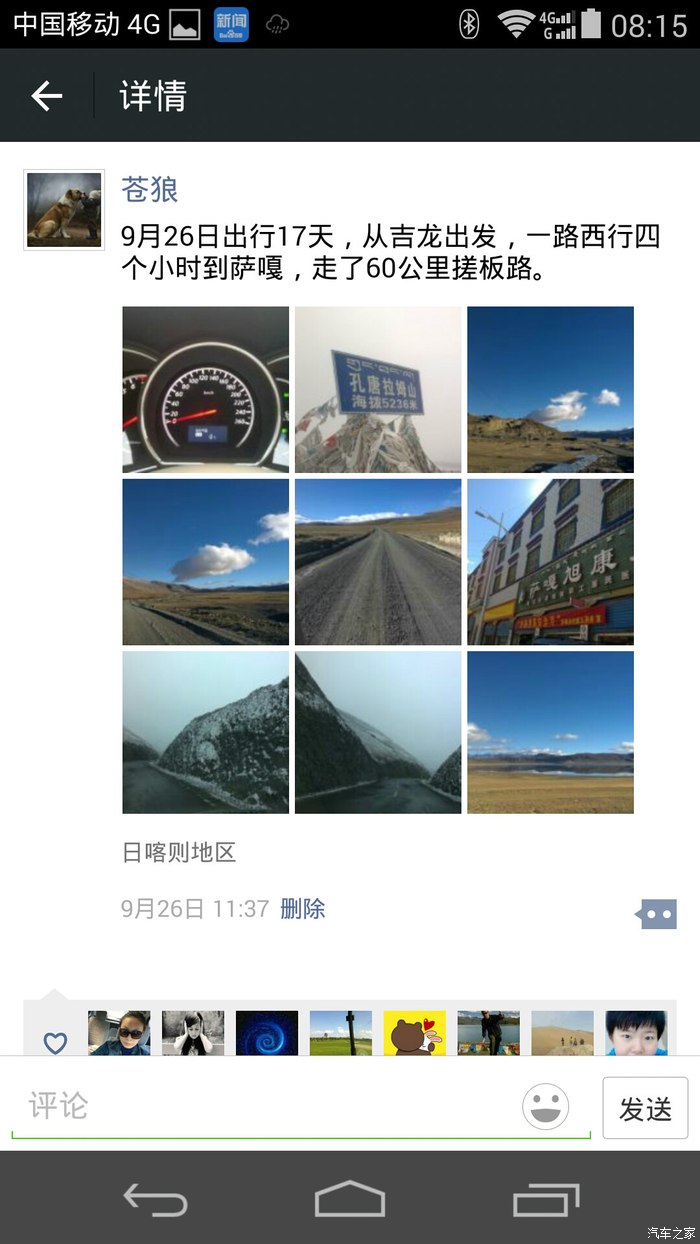
Task: Tap the system home button
Action: click(x=350, y=1198)
